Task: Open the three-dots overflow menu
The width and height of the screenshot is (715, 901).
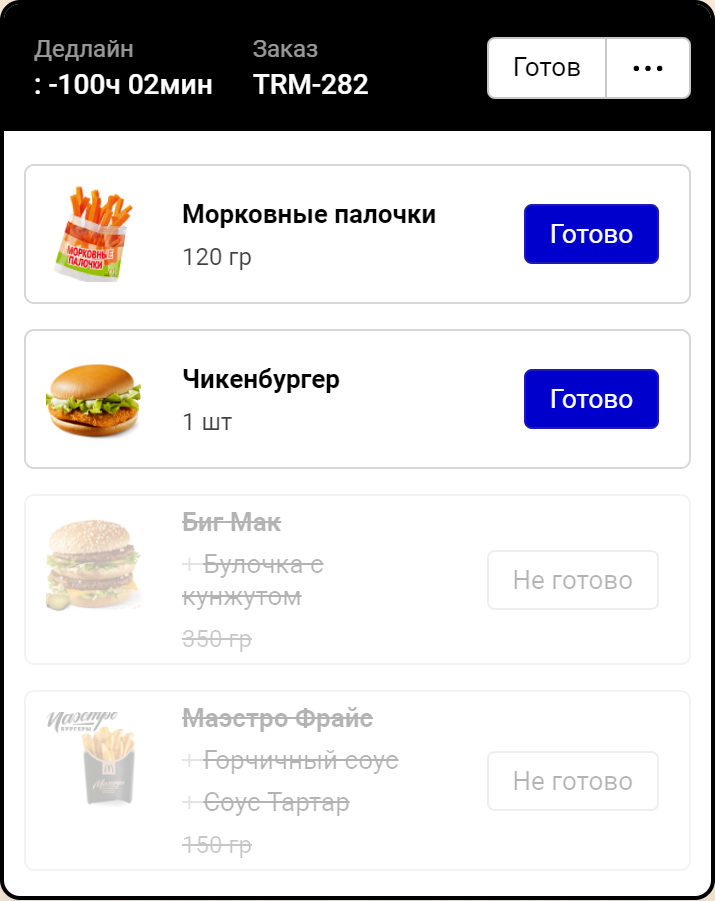Action: click(x=648, y=68)
